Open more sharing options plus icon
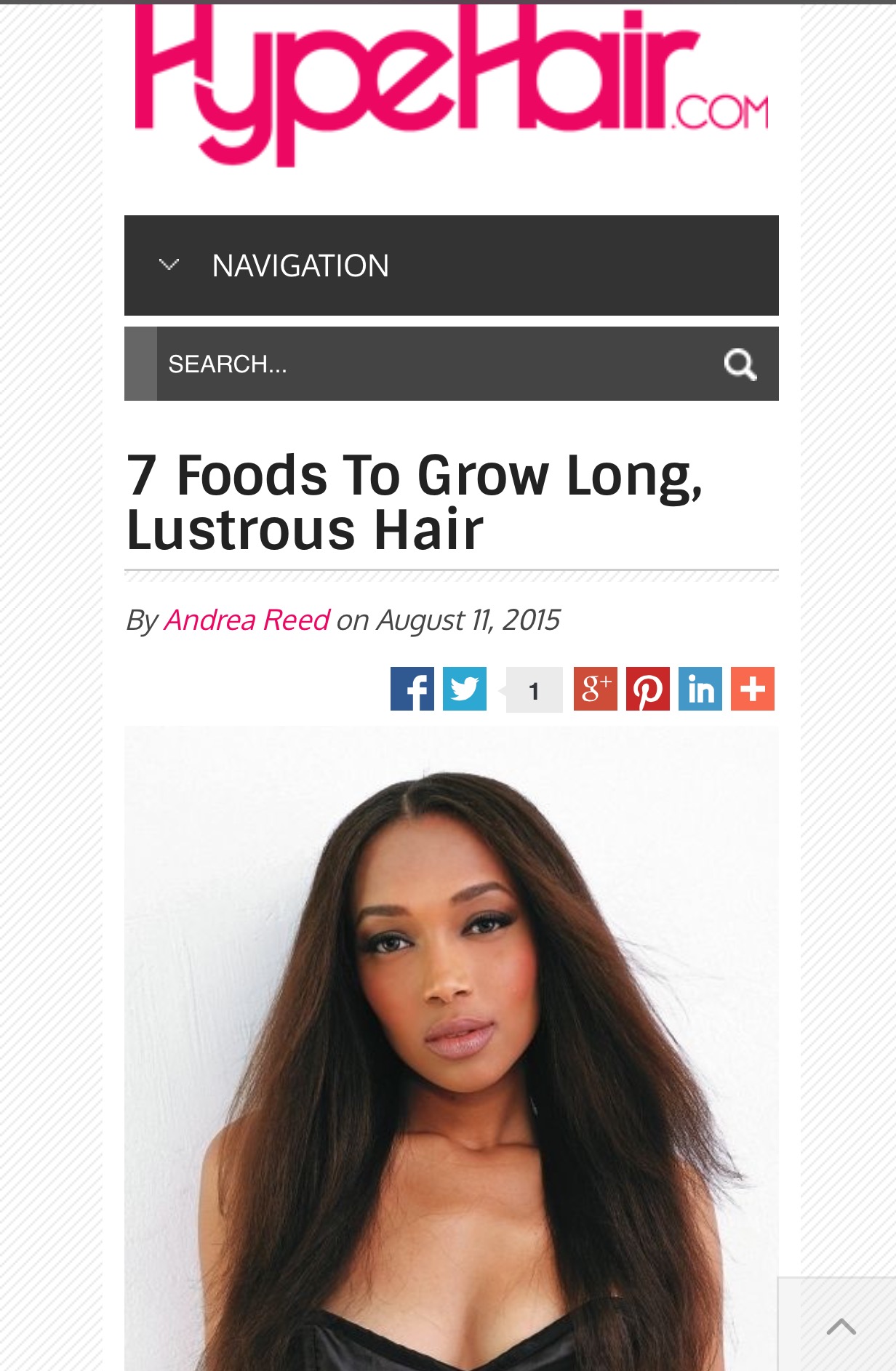Screen dimensions: 896x1371 coord(752,689)
